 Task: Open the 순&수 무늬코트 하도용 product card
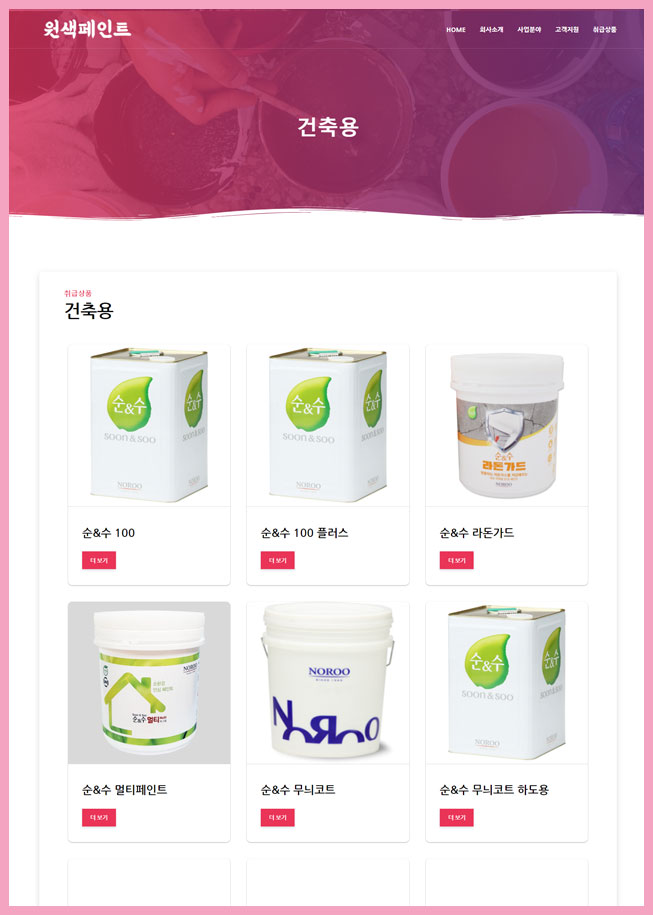507,683
